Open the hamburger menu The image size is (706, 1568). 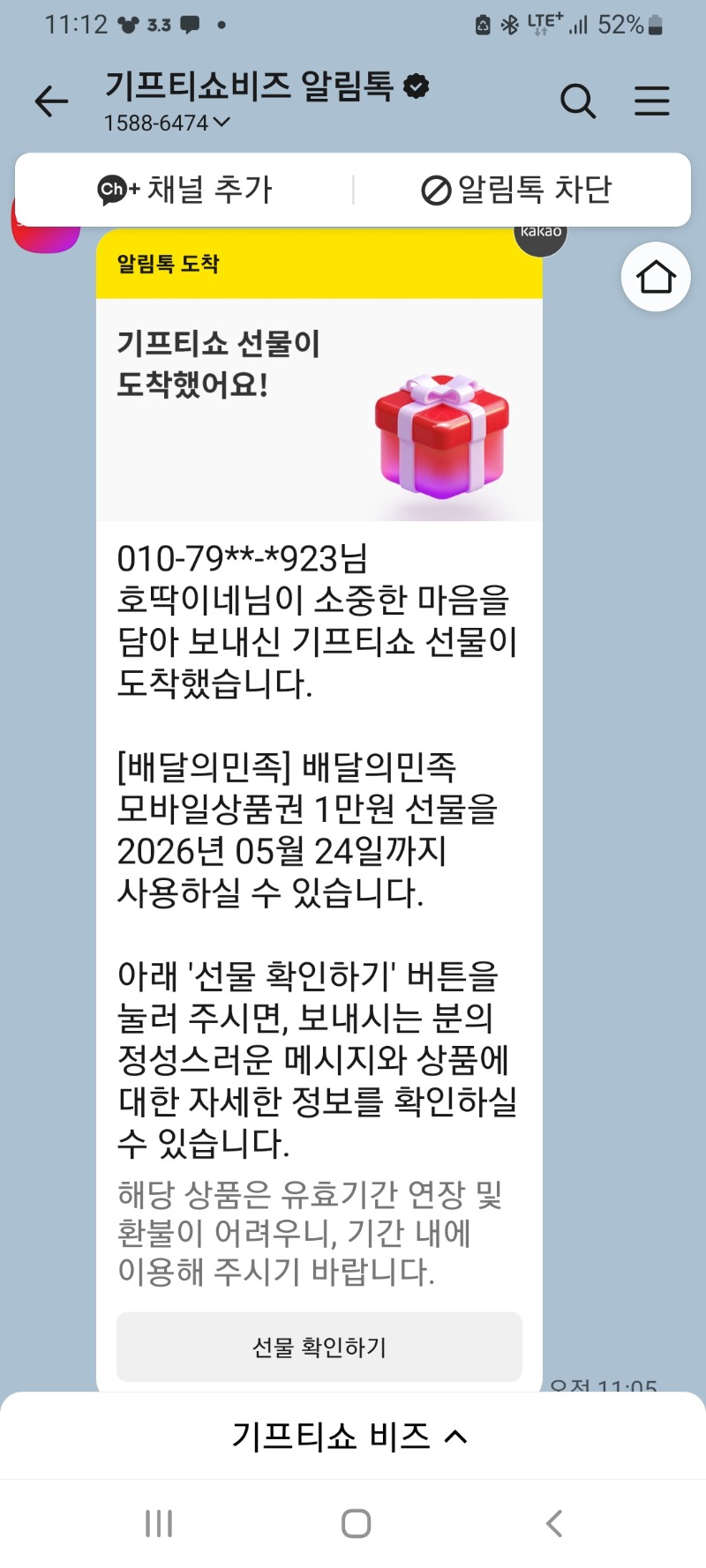click(x=652, y=101)
